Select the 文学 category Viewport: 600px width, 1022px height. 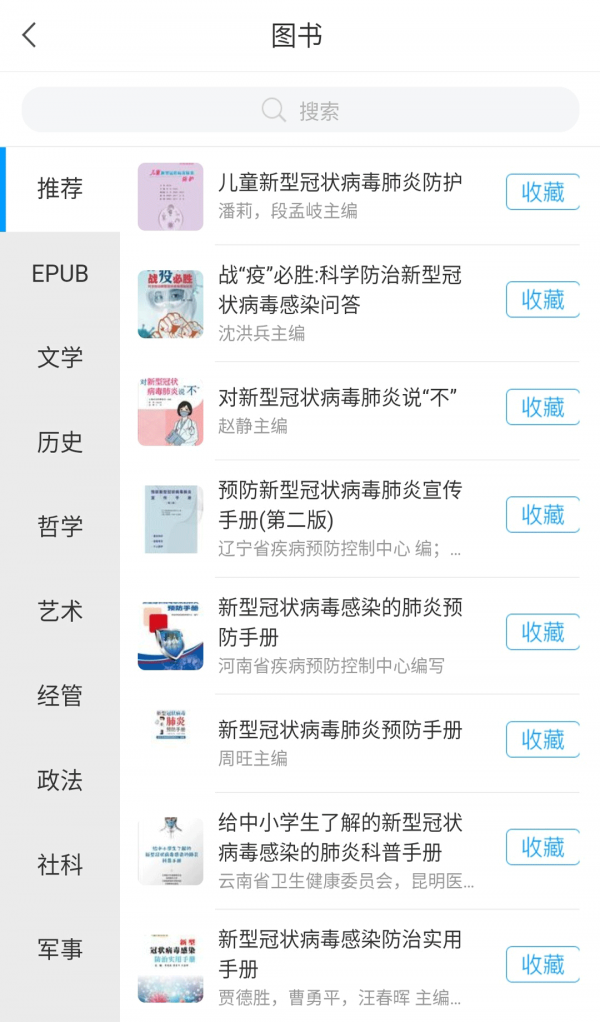click(60, 358)
